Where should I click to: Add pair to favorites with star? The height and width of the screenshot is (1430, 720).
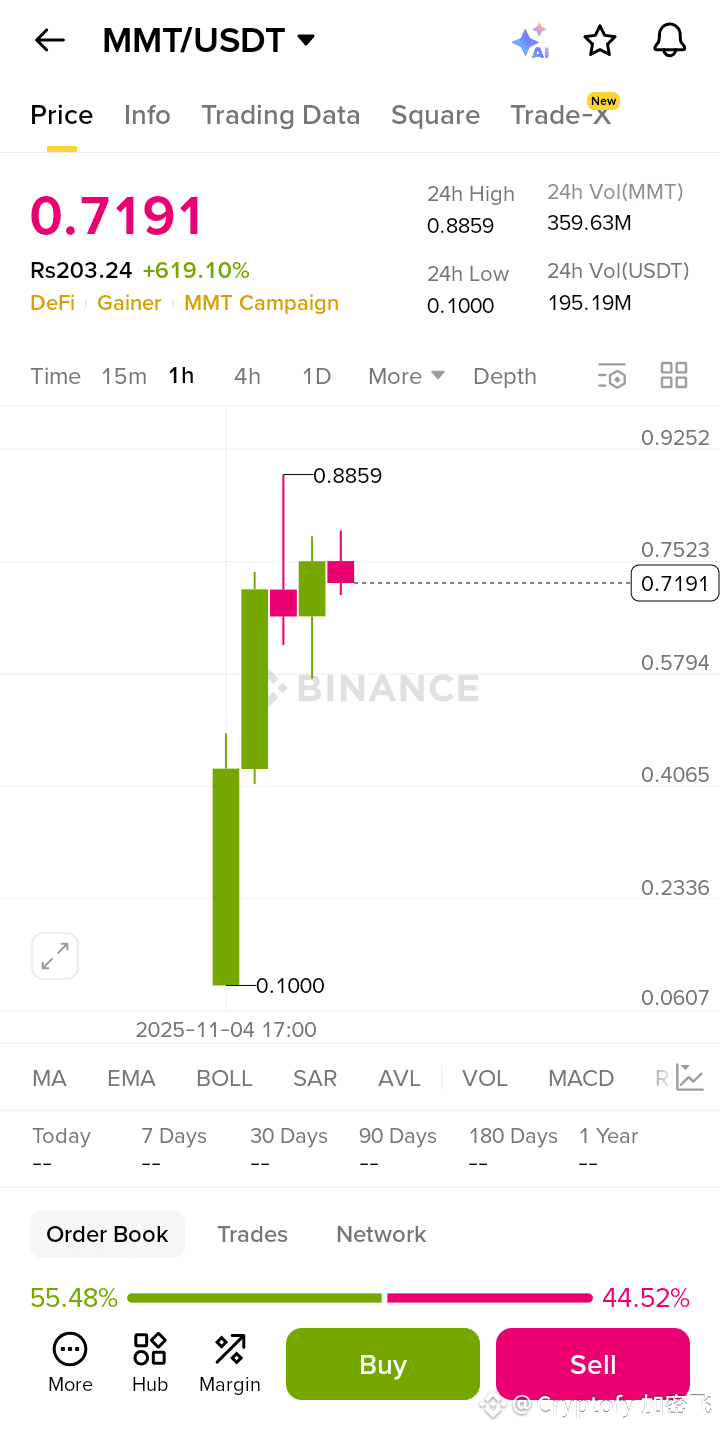click(600, 41)
